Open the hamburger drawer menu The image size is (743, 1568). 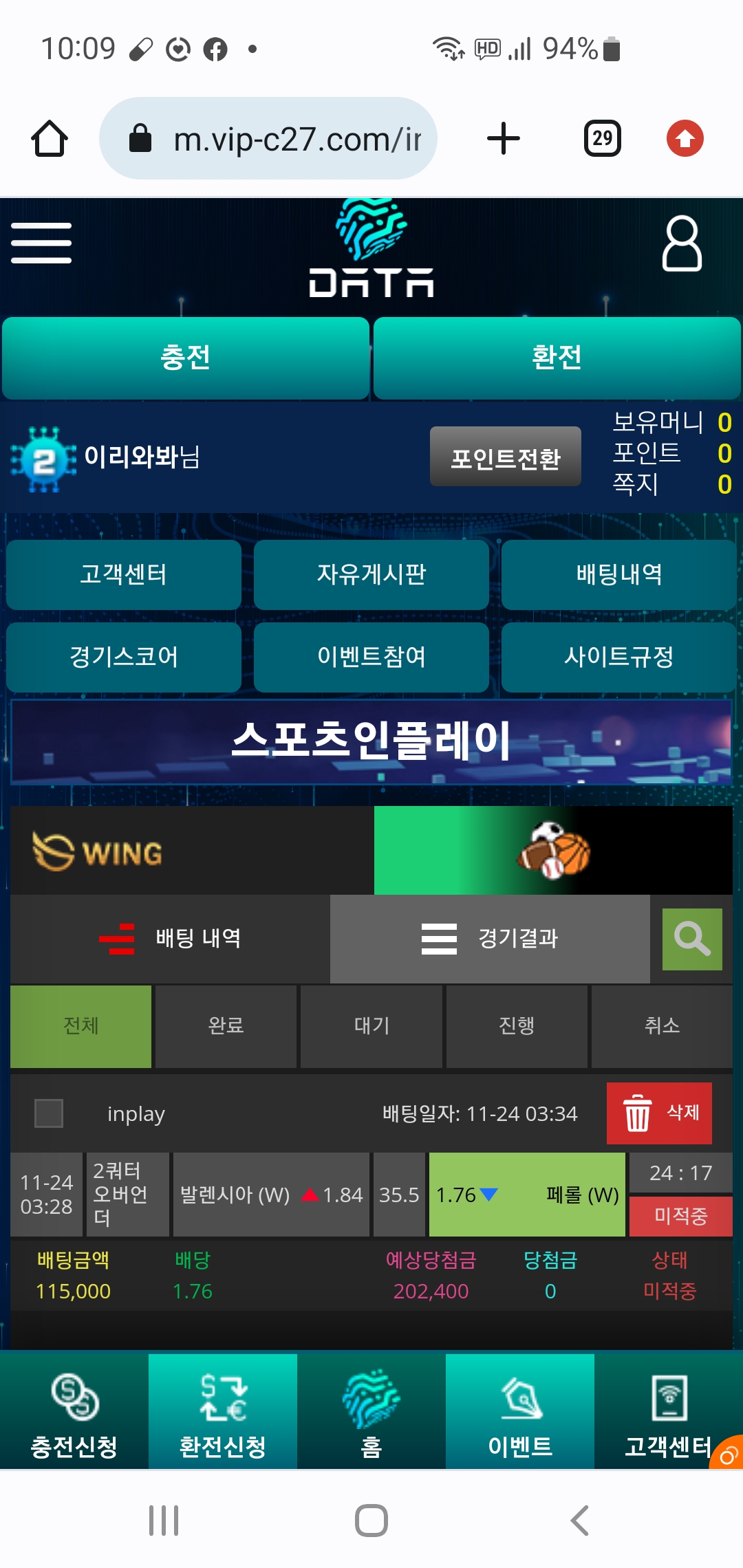(41, 243)
